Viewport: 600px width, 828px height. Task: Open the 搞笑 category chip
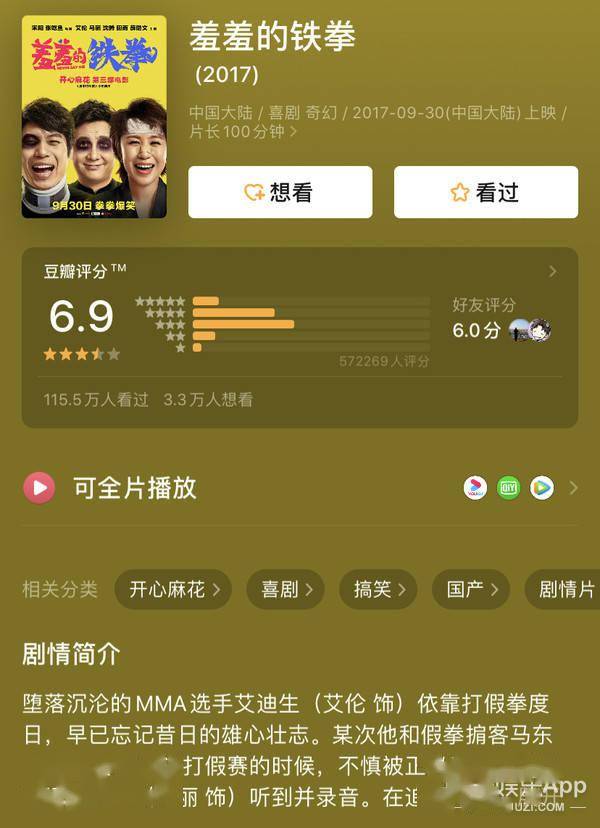(x=379, y=589)
